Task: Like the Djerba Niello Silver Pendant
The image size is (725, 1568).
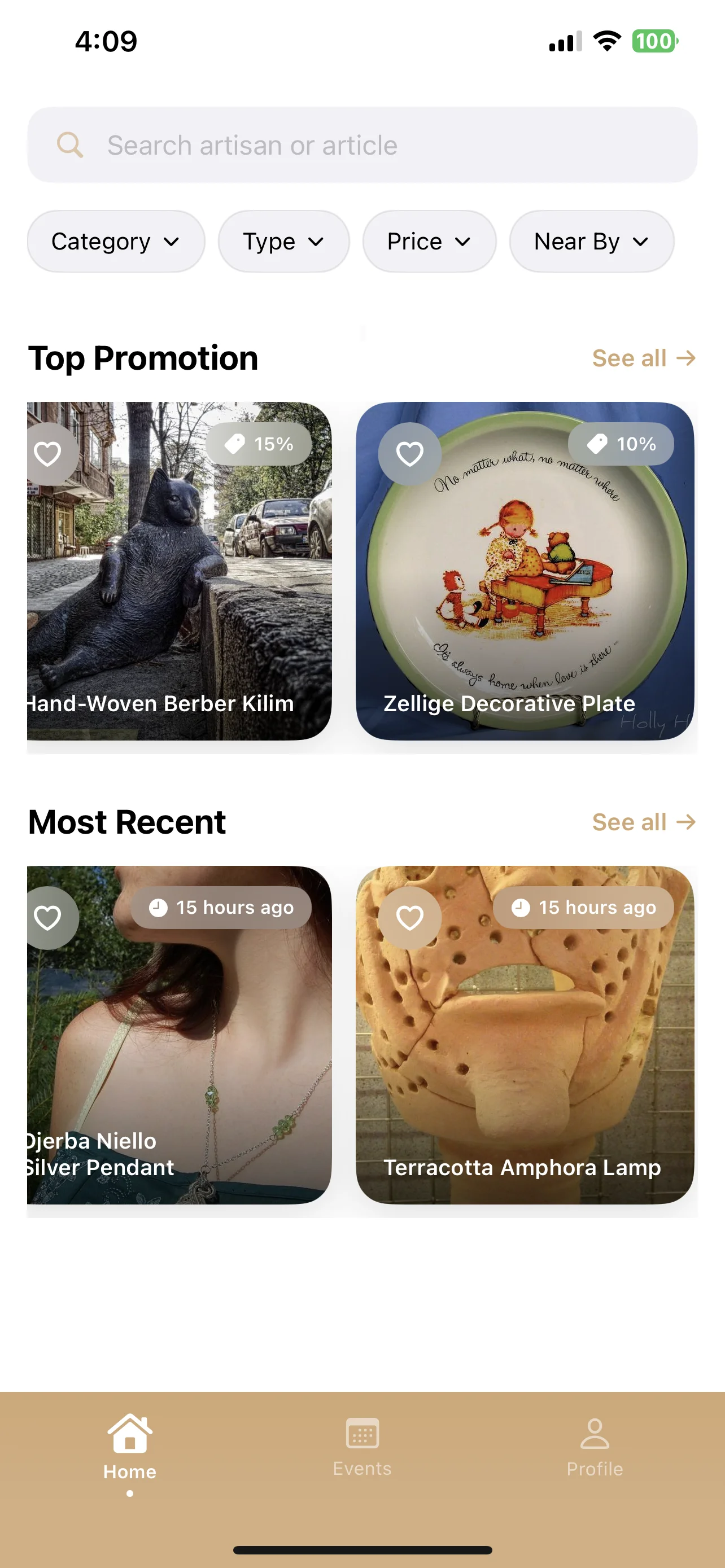Action: coord(48,917)
